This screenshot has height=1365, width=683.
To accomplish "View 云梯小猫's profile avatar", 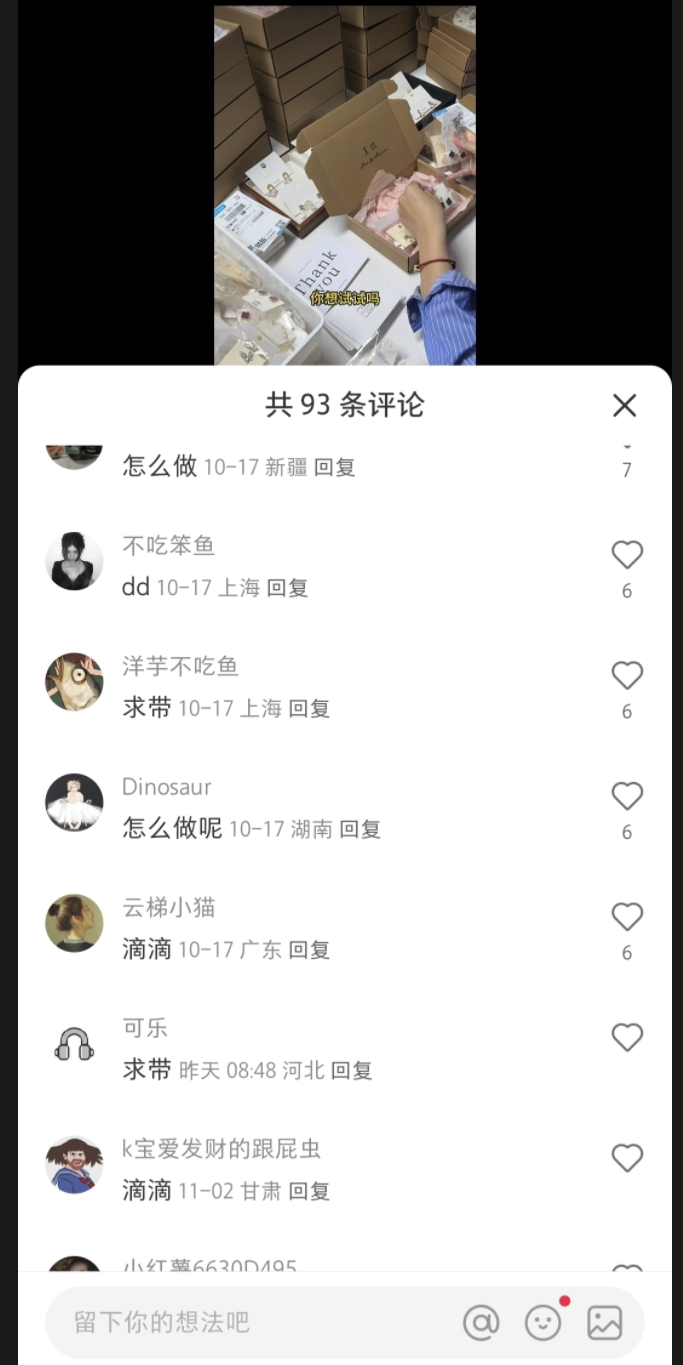I will [74, 923].
